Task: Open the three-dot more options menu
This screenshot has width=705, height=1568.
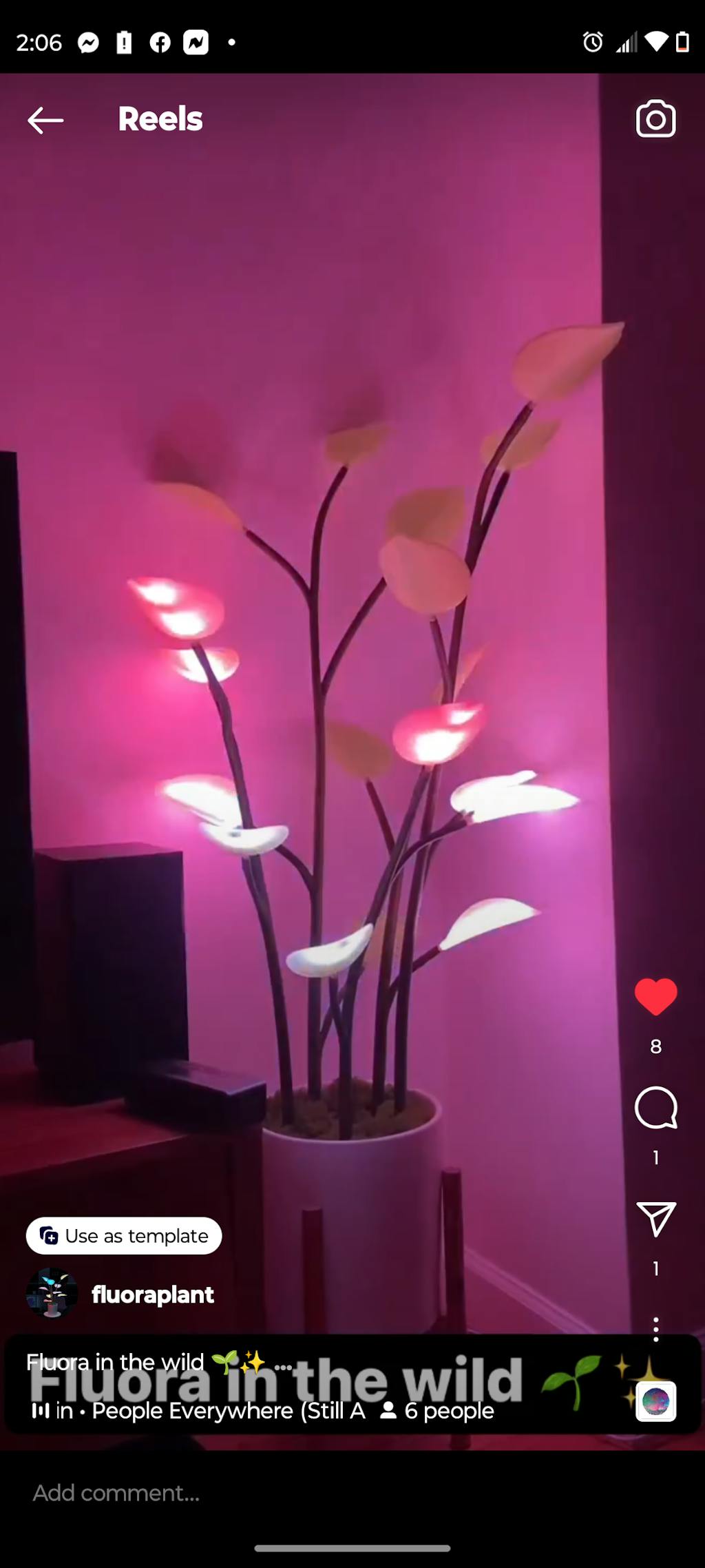Action: point(655,1329)
